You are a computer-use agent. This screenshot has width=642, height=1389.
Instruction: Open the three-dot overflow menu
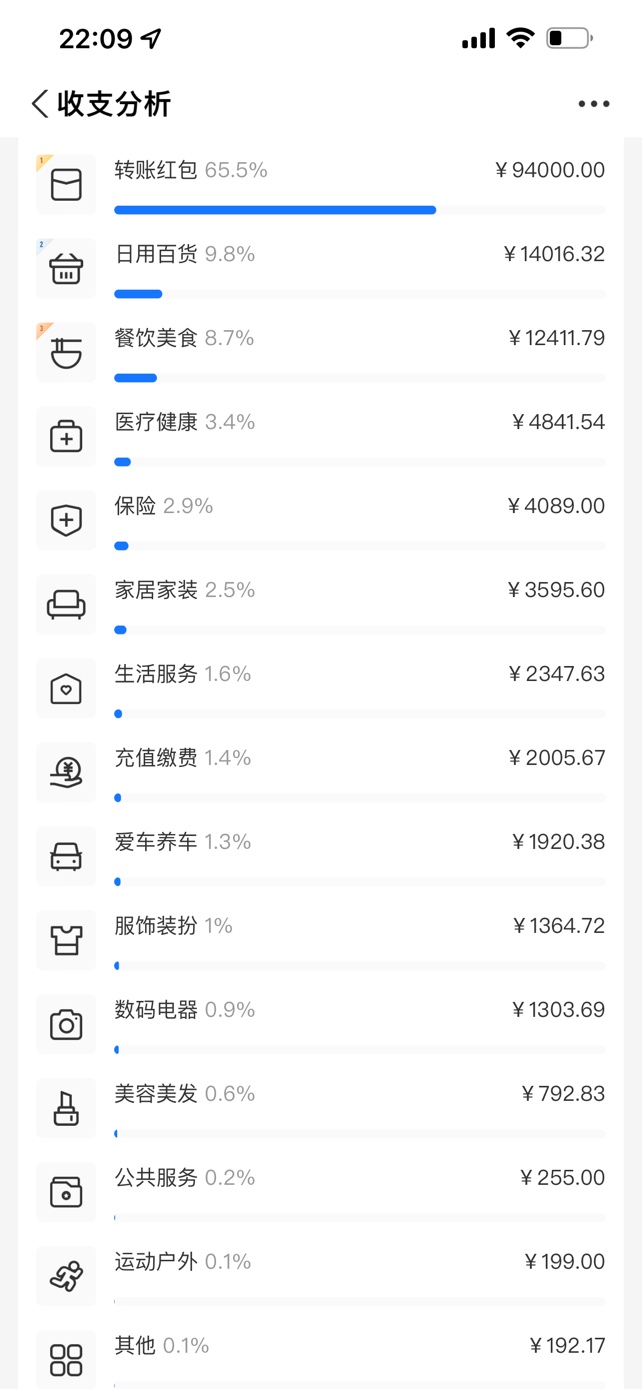[x=593, y=104]
